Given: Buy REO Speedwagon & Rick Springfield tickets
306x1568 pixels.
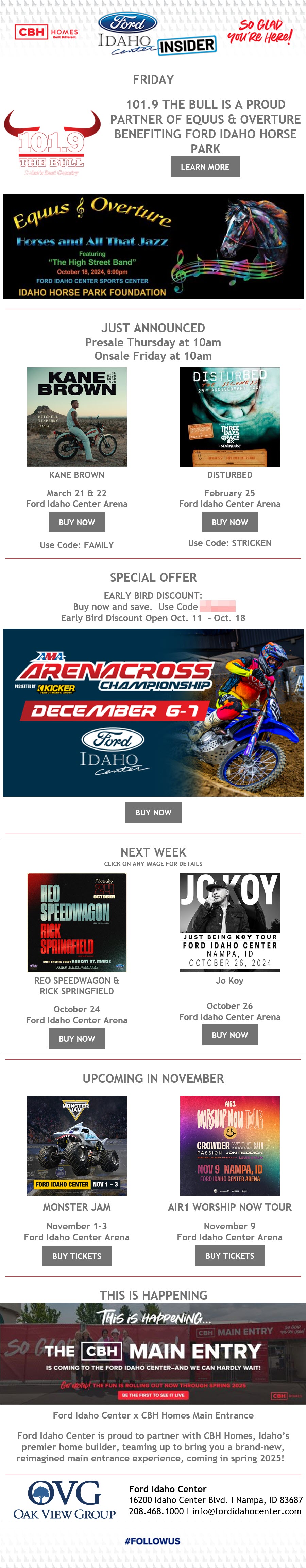Looking at the screenshot, I should [77, 1038].
